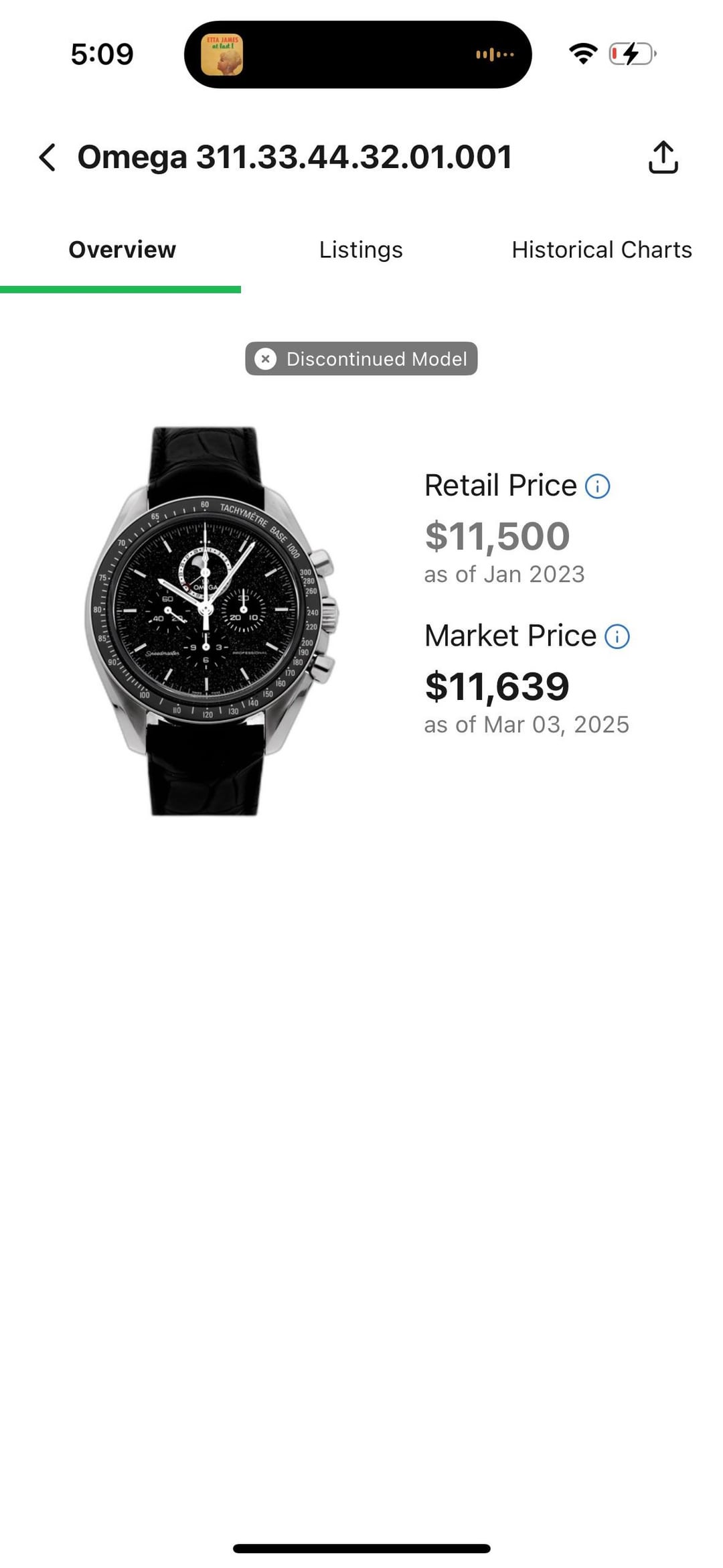The width and height of the screenshot is (723, 1568).
Task: Show info about Market Price
Action: [x=617, y=636]
